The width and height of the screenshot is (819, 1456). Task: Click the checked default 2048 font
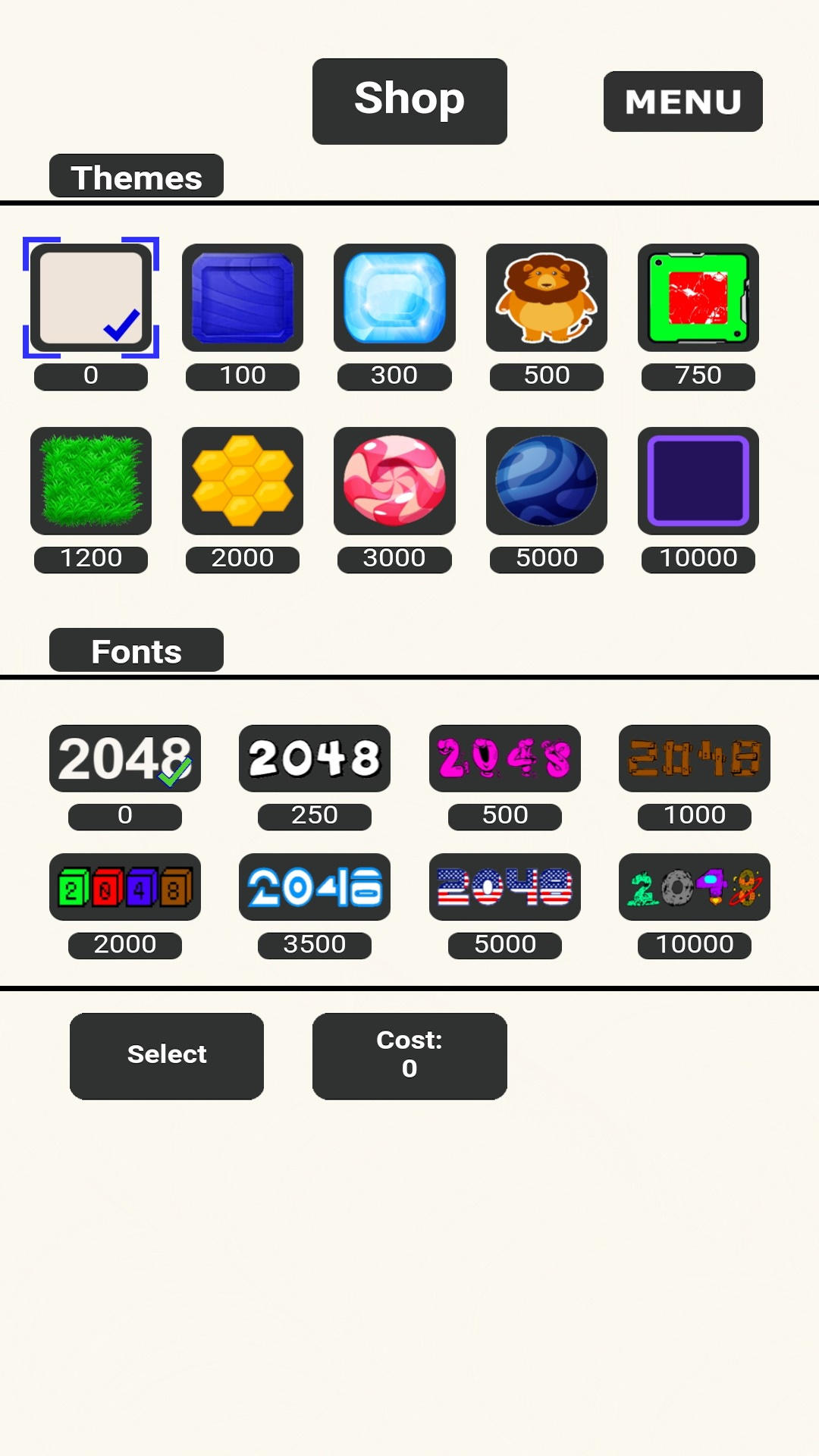pos(124,758)
